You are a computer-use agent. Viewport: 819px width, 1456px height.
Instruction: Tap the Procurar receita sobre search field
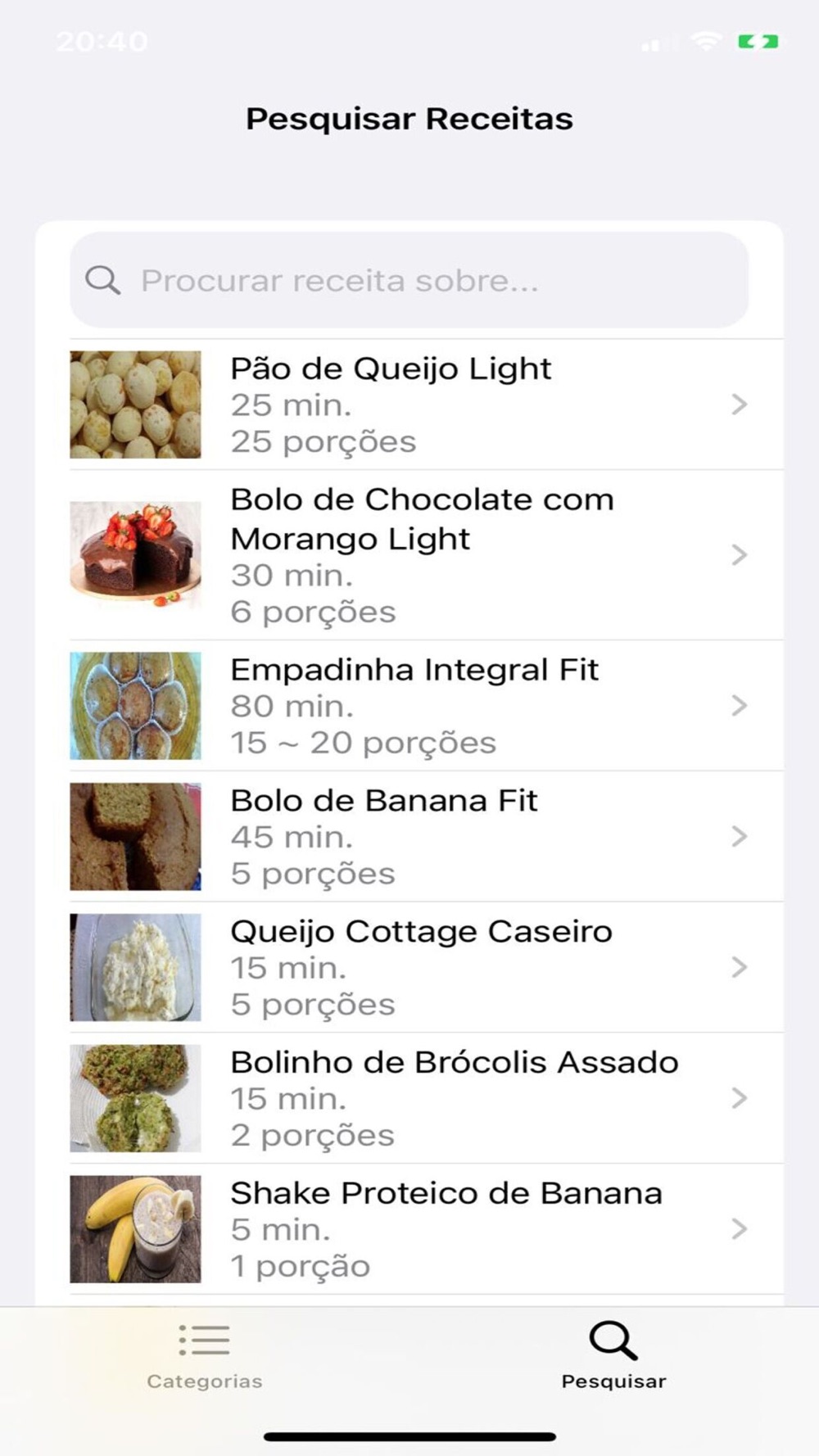(409, 280)
